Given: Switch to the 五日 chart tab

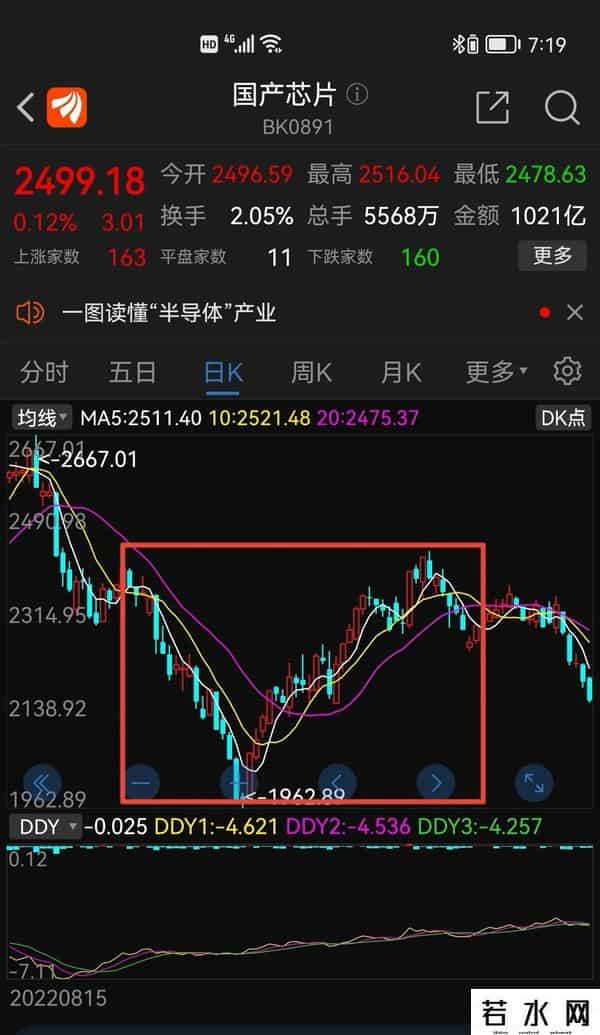Looking at the screenshot, I should coord(133,373).
